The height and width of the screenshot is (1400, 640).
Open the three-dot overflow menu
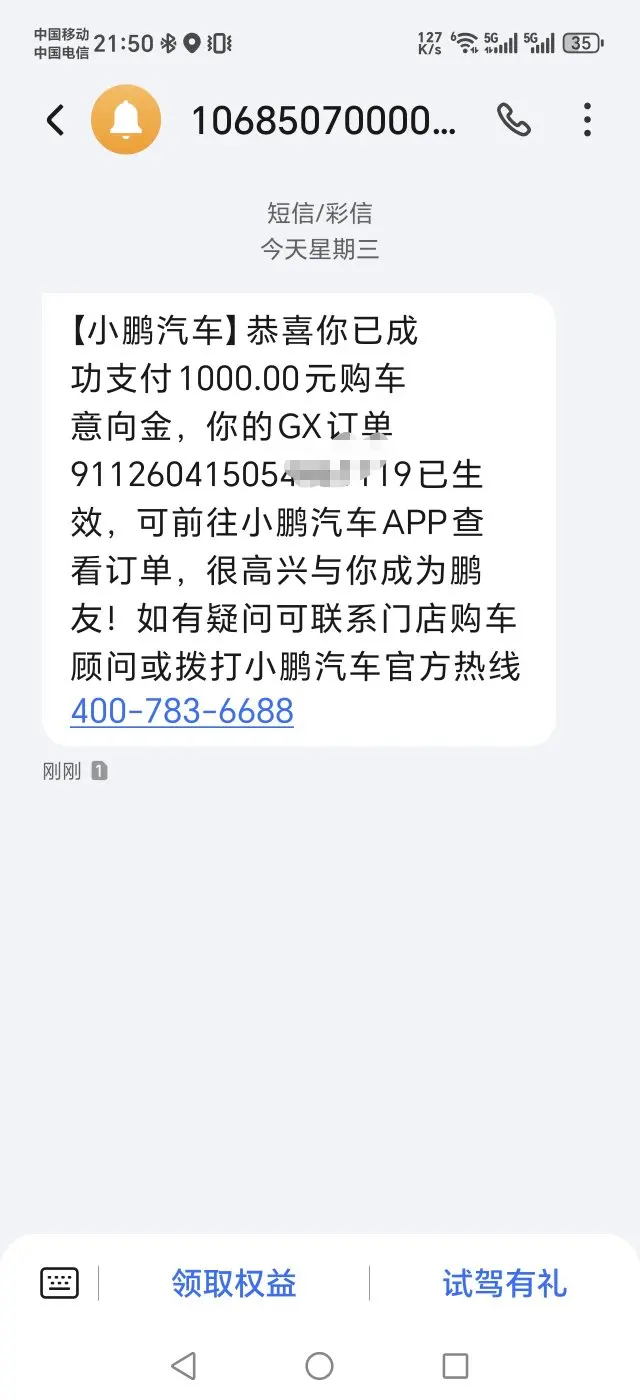(587, 121)
